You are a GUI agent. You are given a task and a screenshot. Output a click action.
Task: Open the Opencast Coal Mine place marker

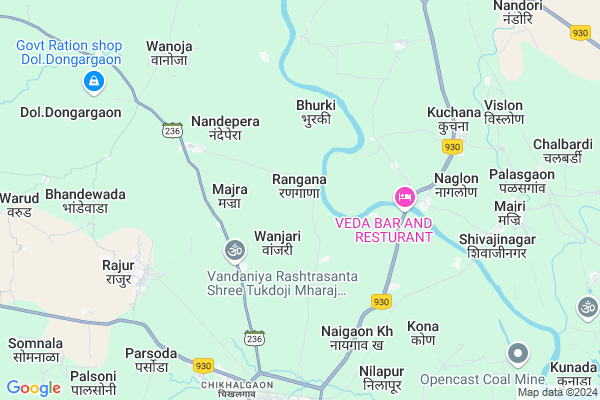(517, 353)
